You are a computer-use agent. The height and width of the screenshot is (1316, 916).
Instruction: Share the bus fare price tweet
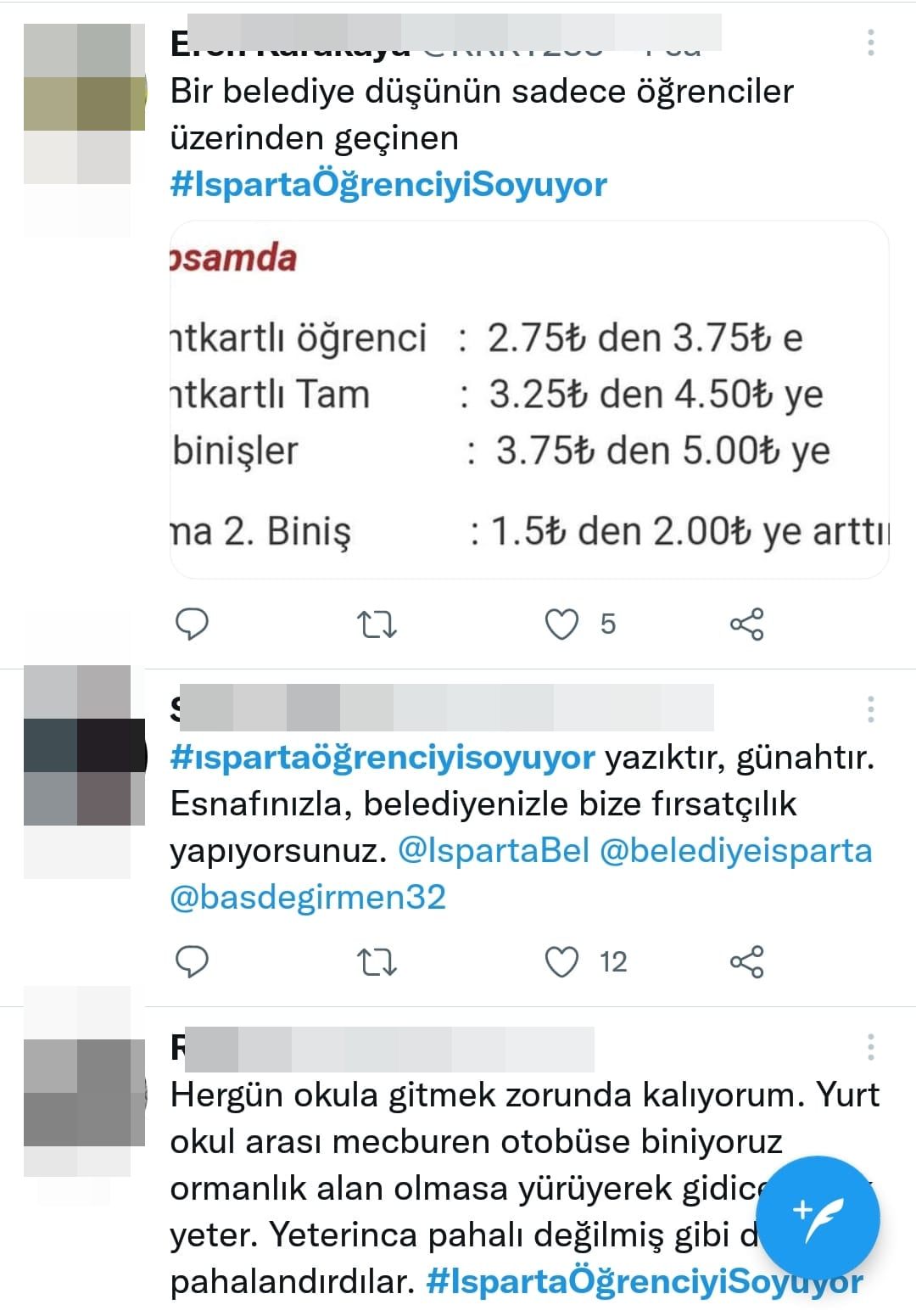coord(746,624)
